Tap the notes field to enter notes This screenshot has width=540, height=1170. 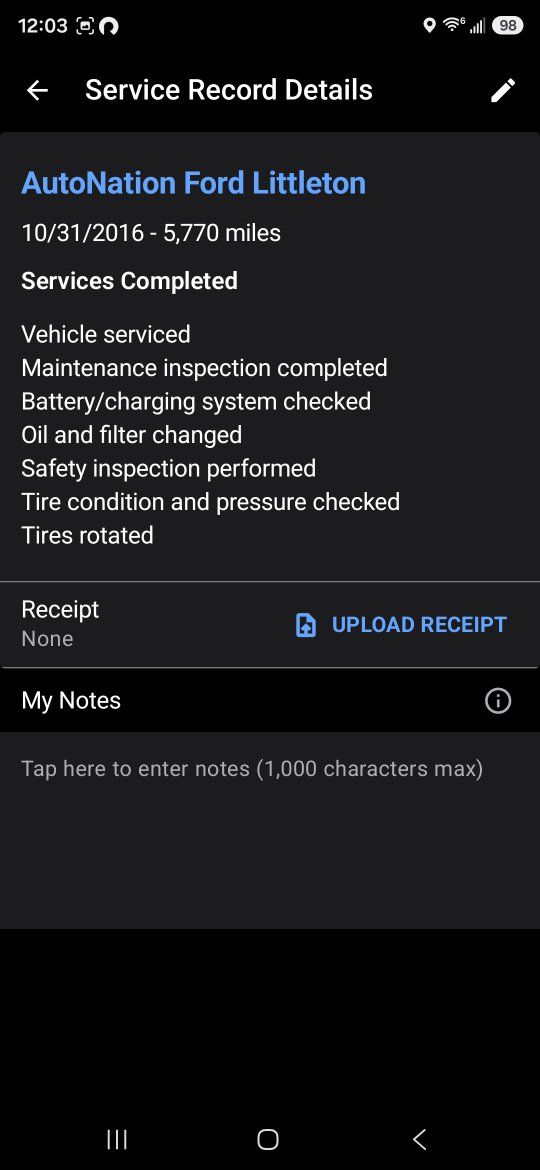270,830
